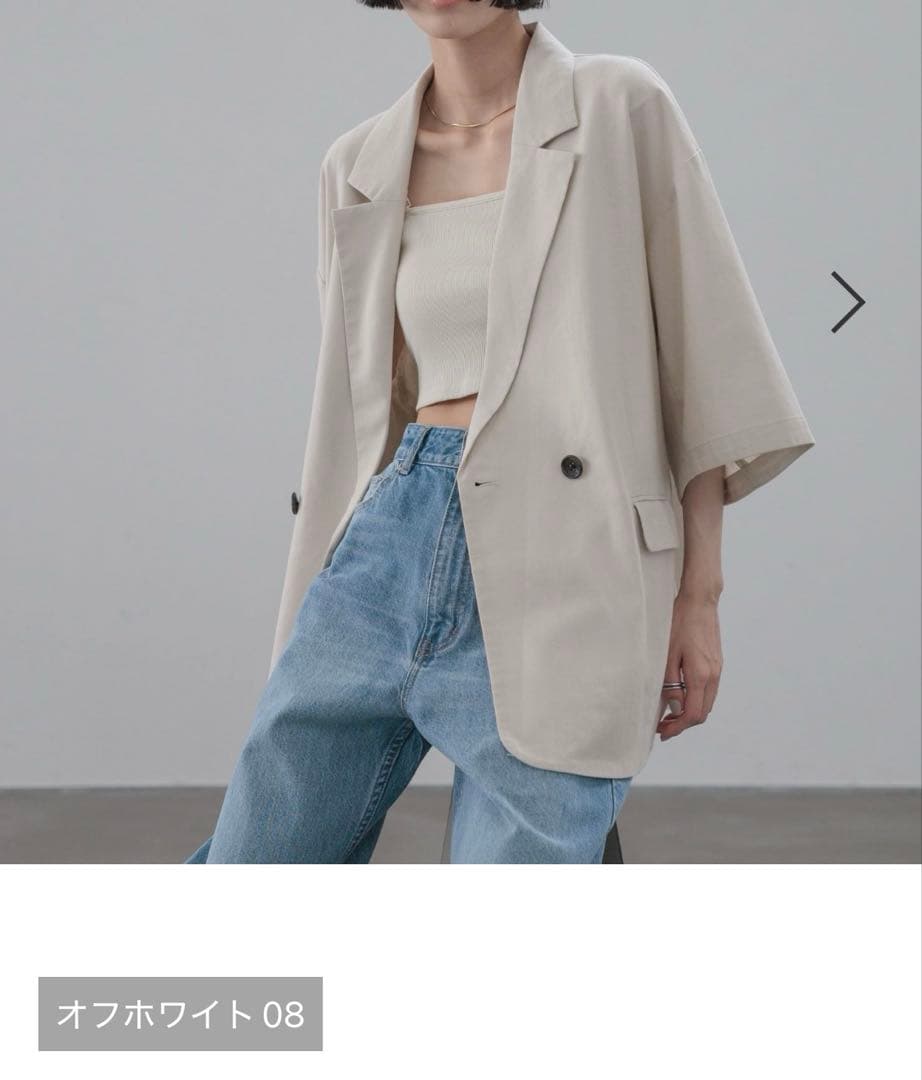This screenshot has height=1080, width=922.
Task: Show the next product image
Action: 848,302
